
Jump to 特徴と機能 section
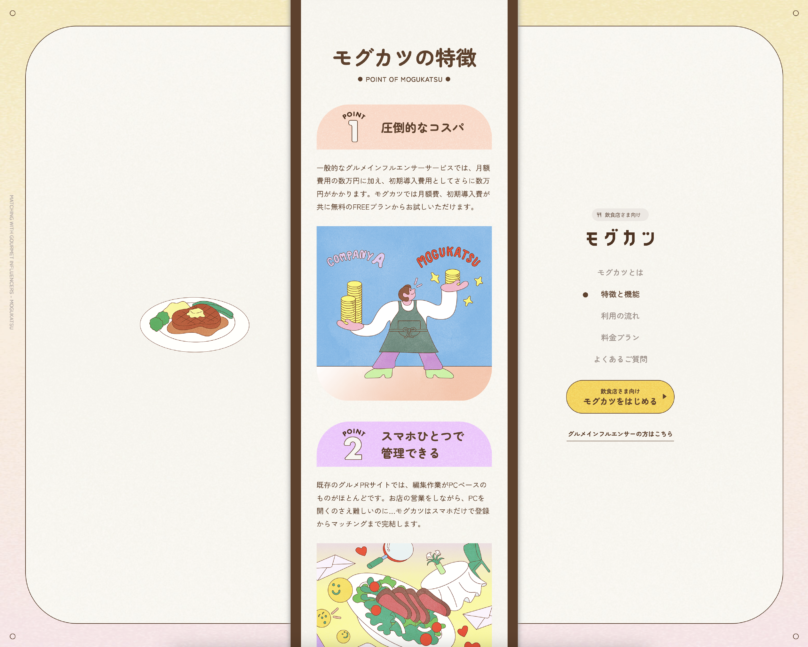click(620, 294)
